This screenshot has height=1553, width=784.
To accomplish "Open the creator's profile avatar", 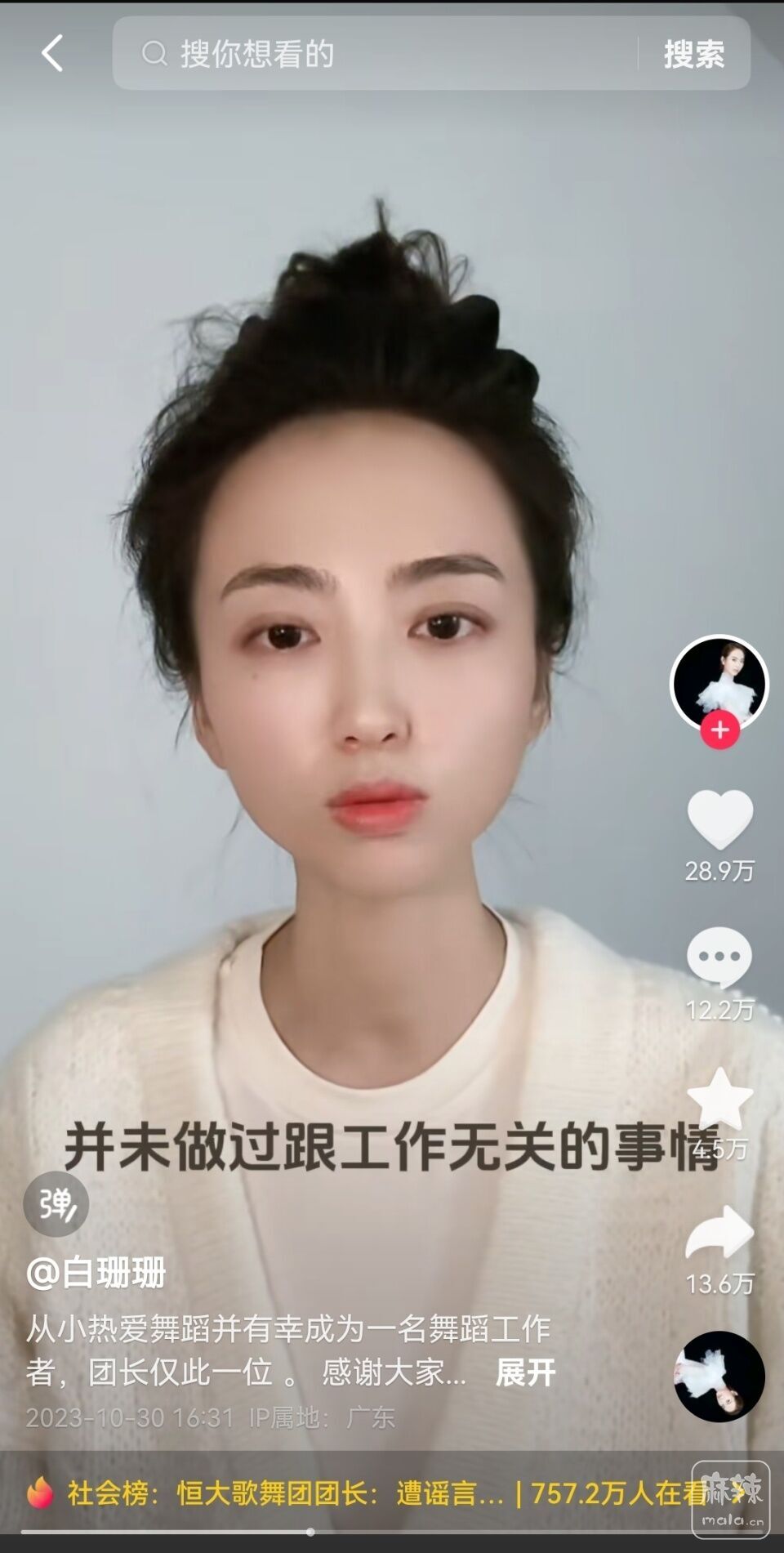I will 719,683.
